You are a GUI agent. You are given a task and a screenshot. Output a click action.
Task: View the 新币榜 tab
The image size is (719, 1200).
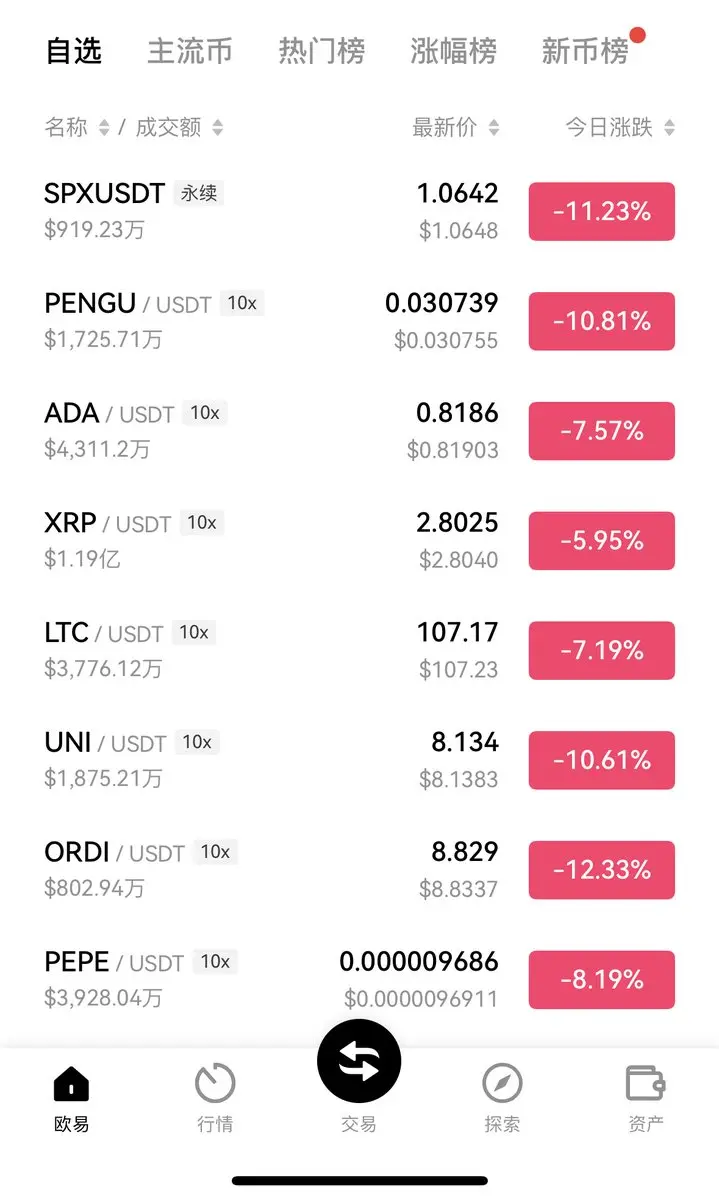[x=585, y=51]
